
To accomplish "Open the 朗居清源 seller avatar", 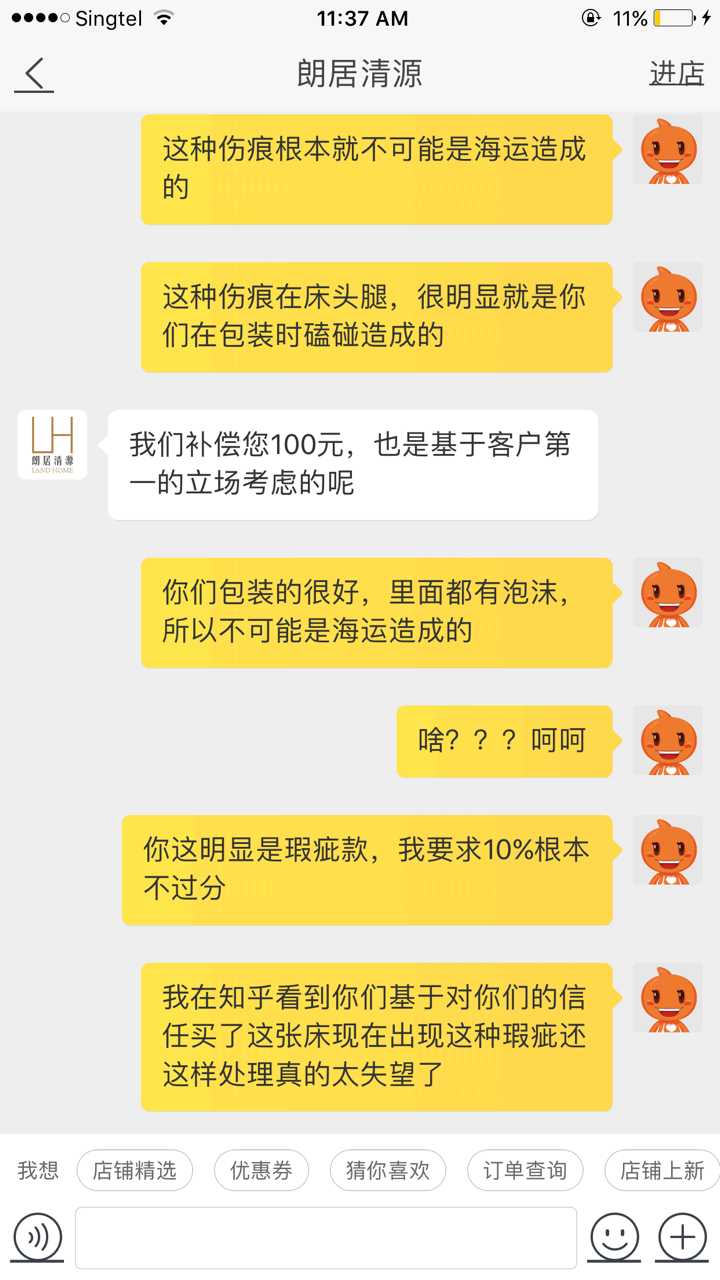I will point(52,445).
